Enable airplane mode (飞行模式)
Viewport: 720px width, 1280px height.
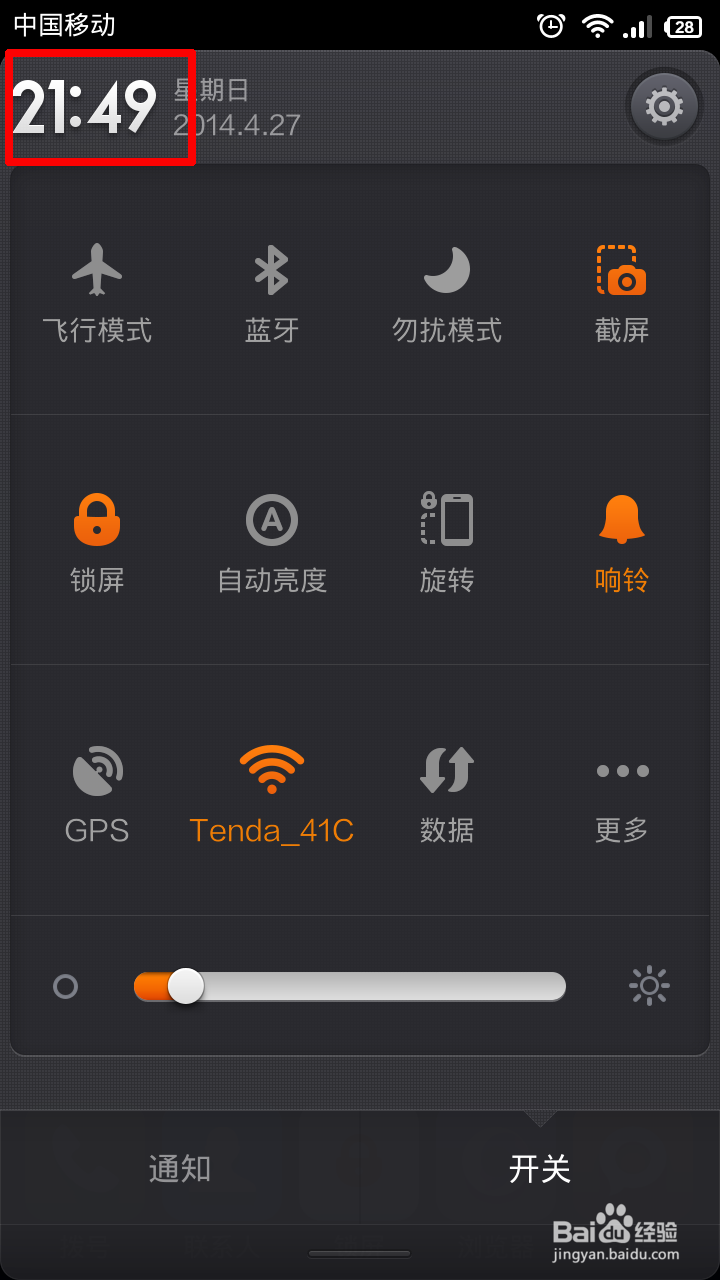point(97,290)
